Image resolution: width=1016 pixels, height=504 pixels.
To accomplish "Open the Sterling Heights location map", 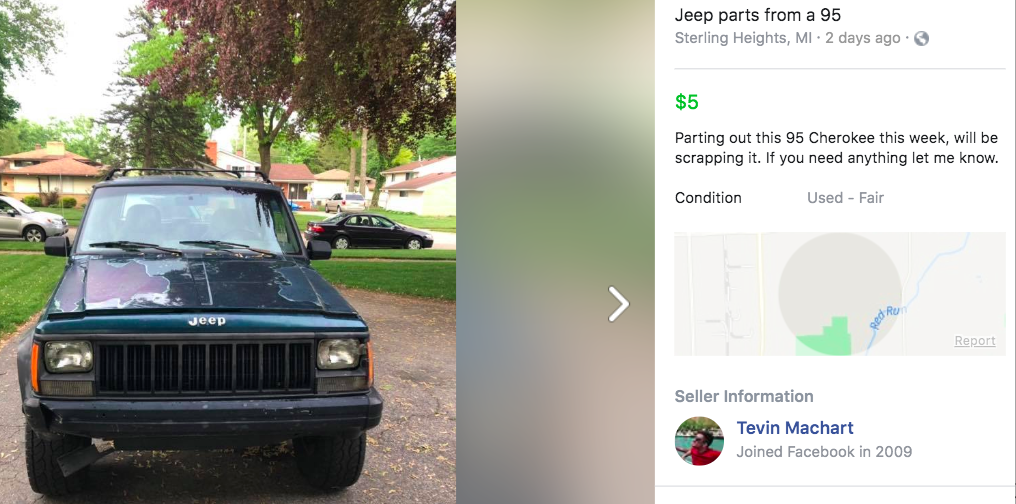I will pos(838,294).
